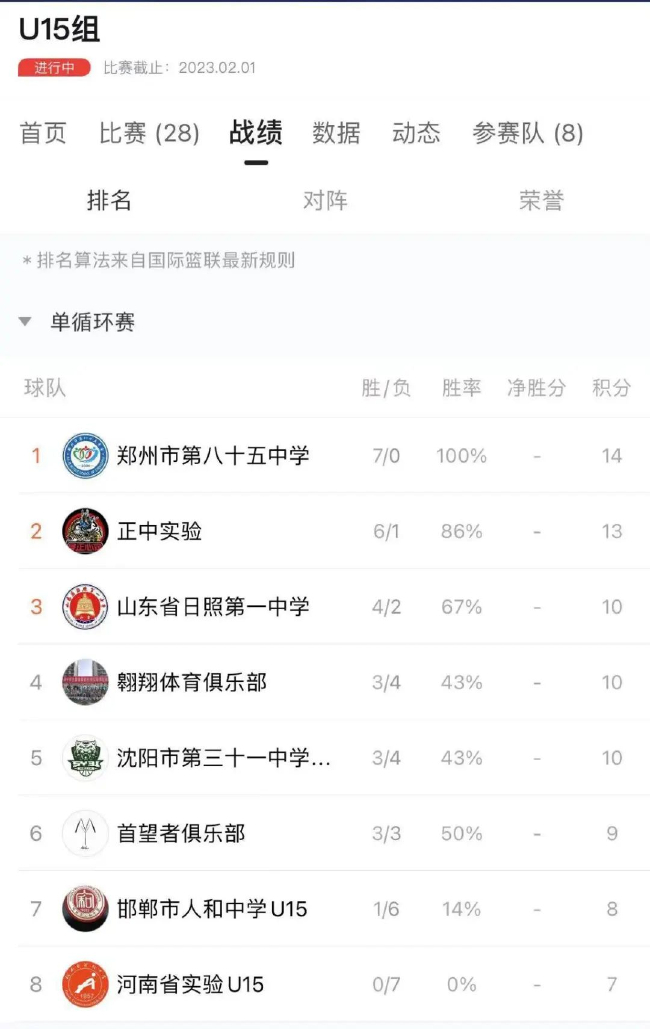Open team 首望者俱乐部

coord(181,833)
